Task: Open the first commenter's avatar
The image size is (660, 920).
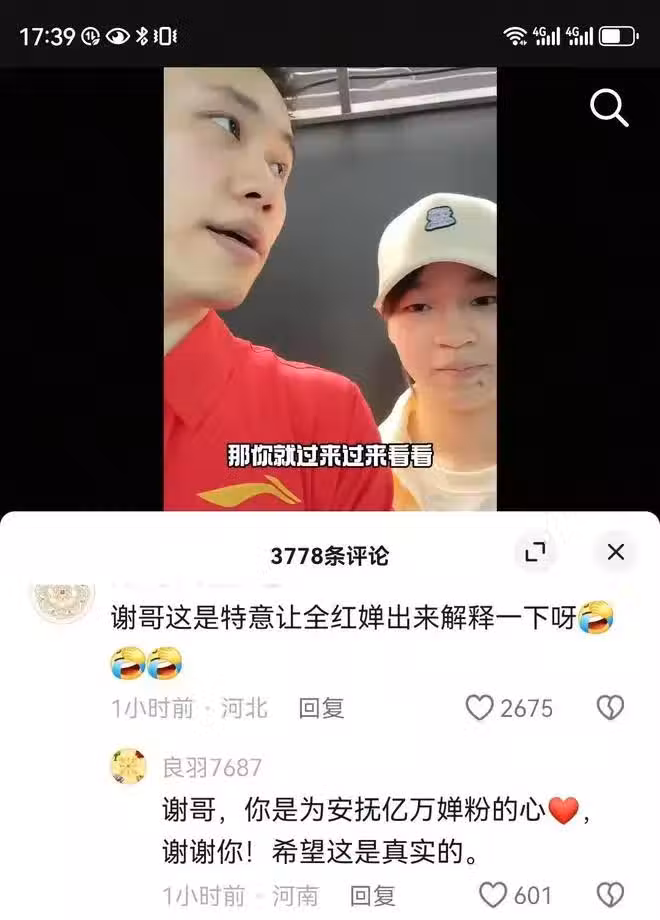Action: tap(63, 600)
